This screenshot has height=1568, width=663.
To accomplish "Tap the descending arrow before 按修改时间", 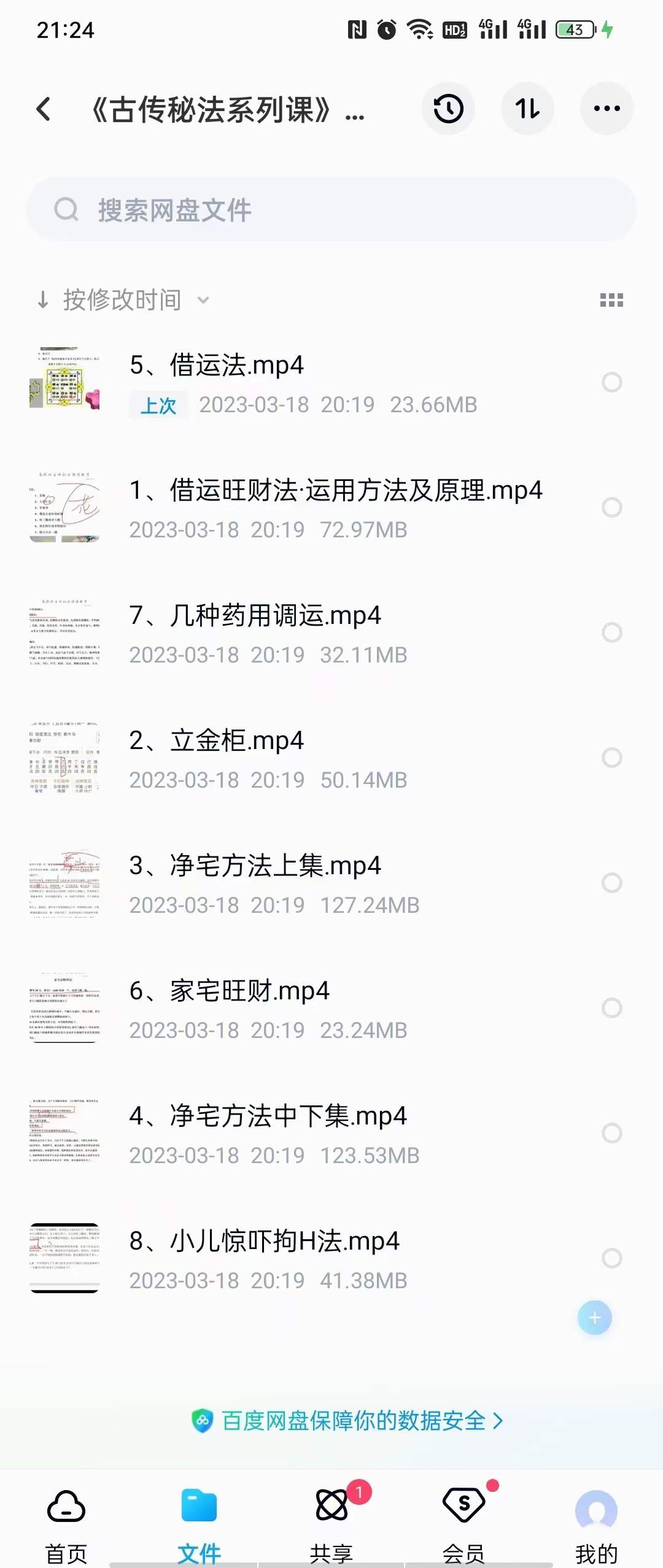I will tap(42, 299).
